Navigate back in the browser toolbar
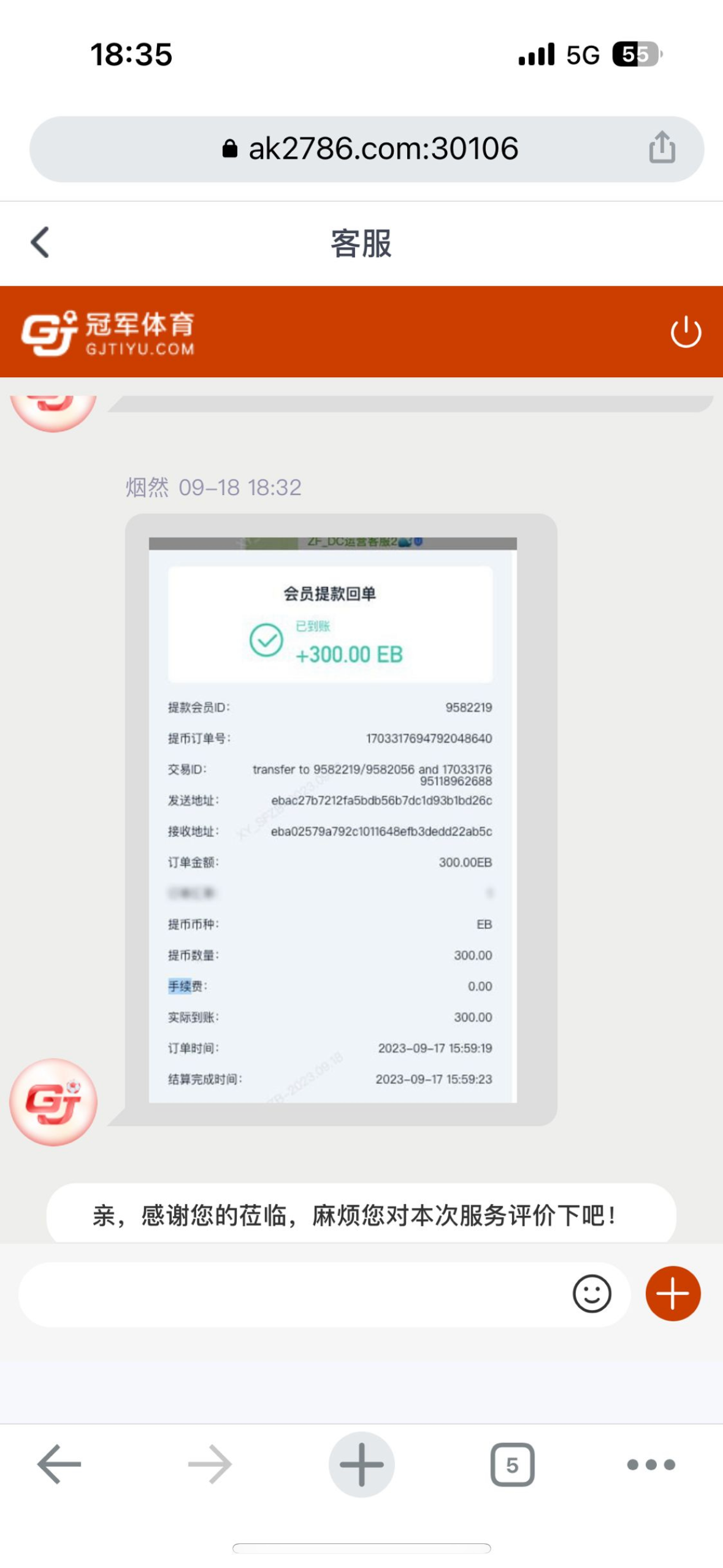 tap(59, 1464)
